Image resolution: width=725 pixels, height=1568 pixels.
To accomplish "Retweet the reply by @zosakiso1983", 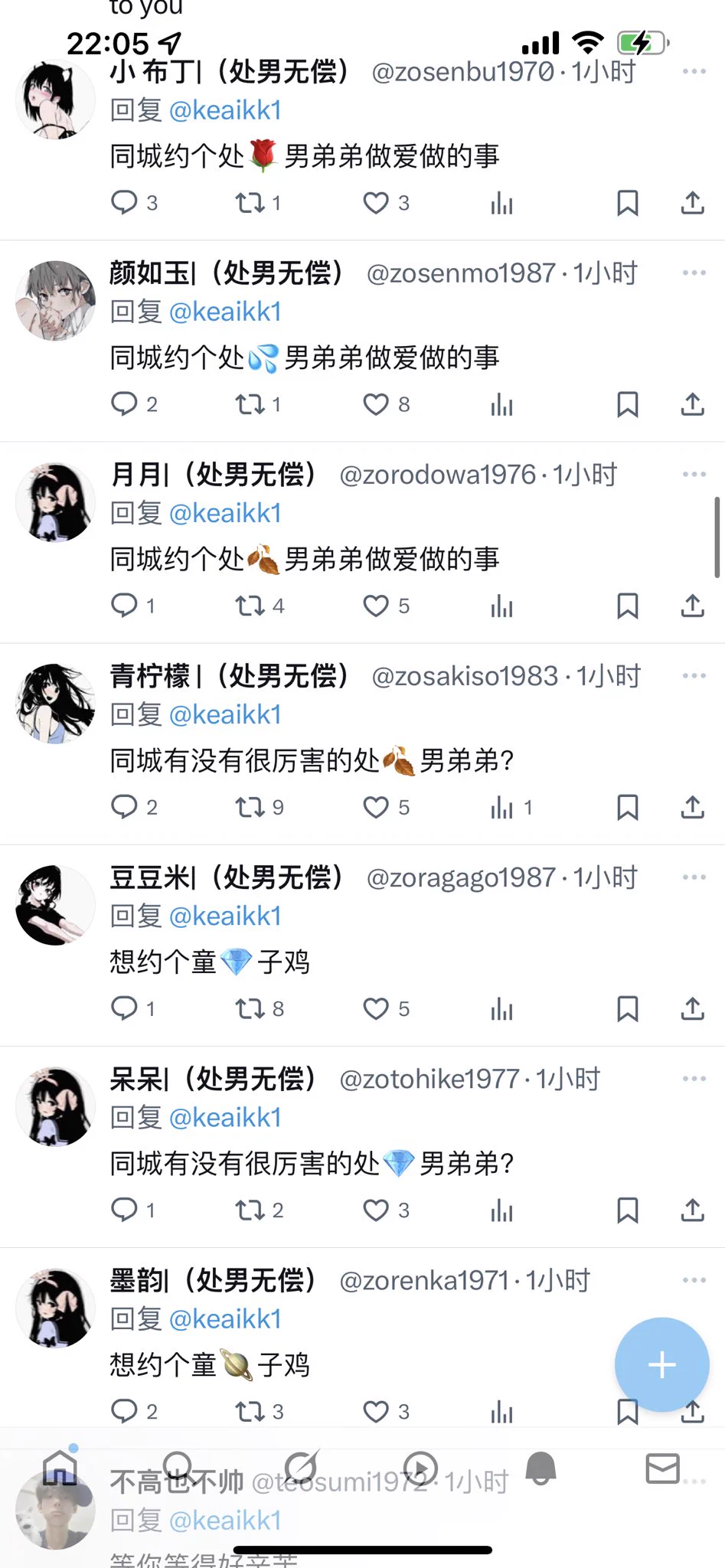I will coord(250,807).
